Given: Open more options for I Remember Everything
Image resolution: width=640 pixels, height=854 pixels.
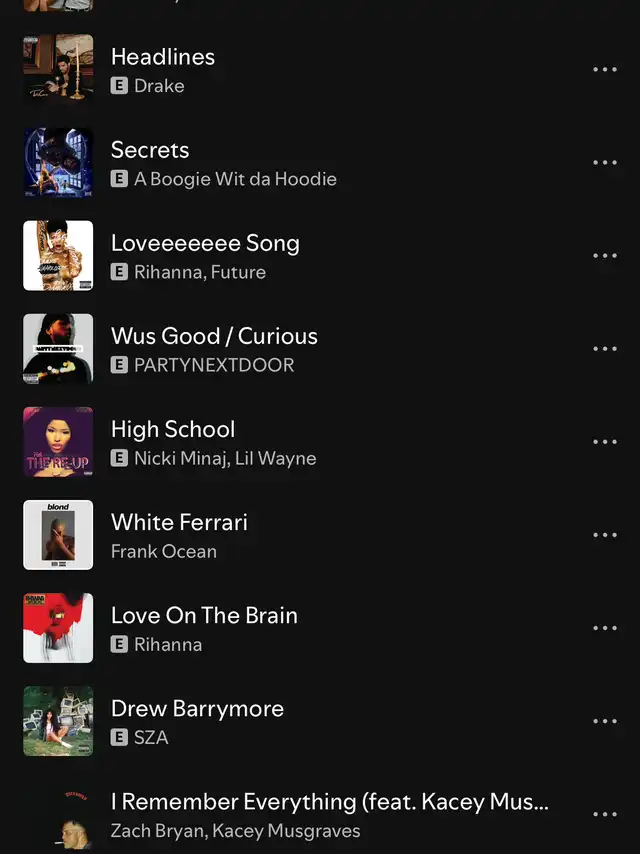Looking at the screenshot, I should tap(604, 814).
